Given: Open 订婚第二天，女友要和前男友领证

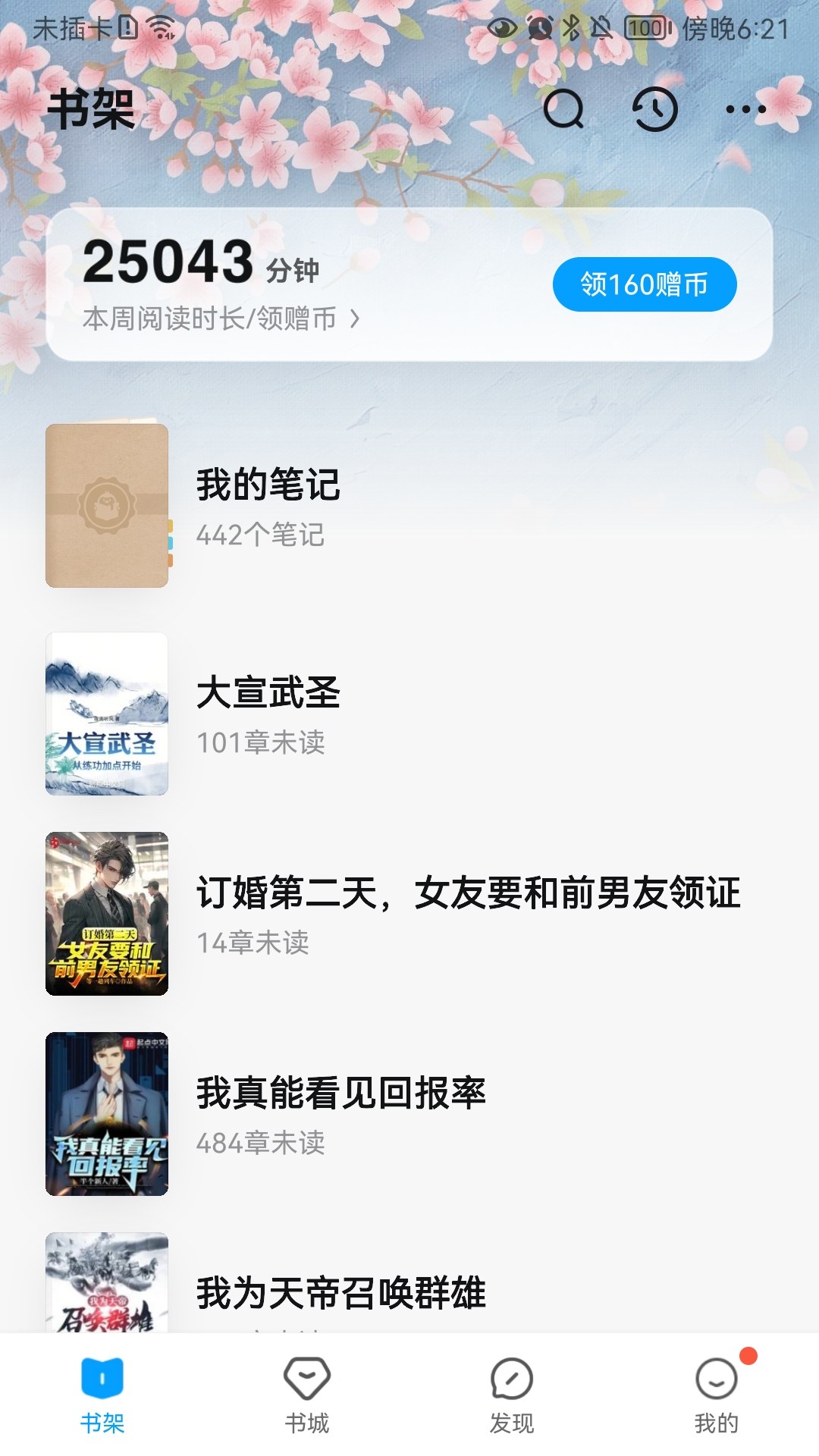Looking at the screenshot, I should 468,913.
